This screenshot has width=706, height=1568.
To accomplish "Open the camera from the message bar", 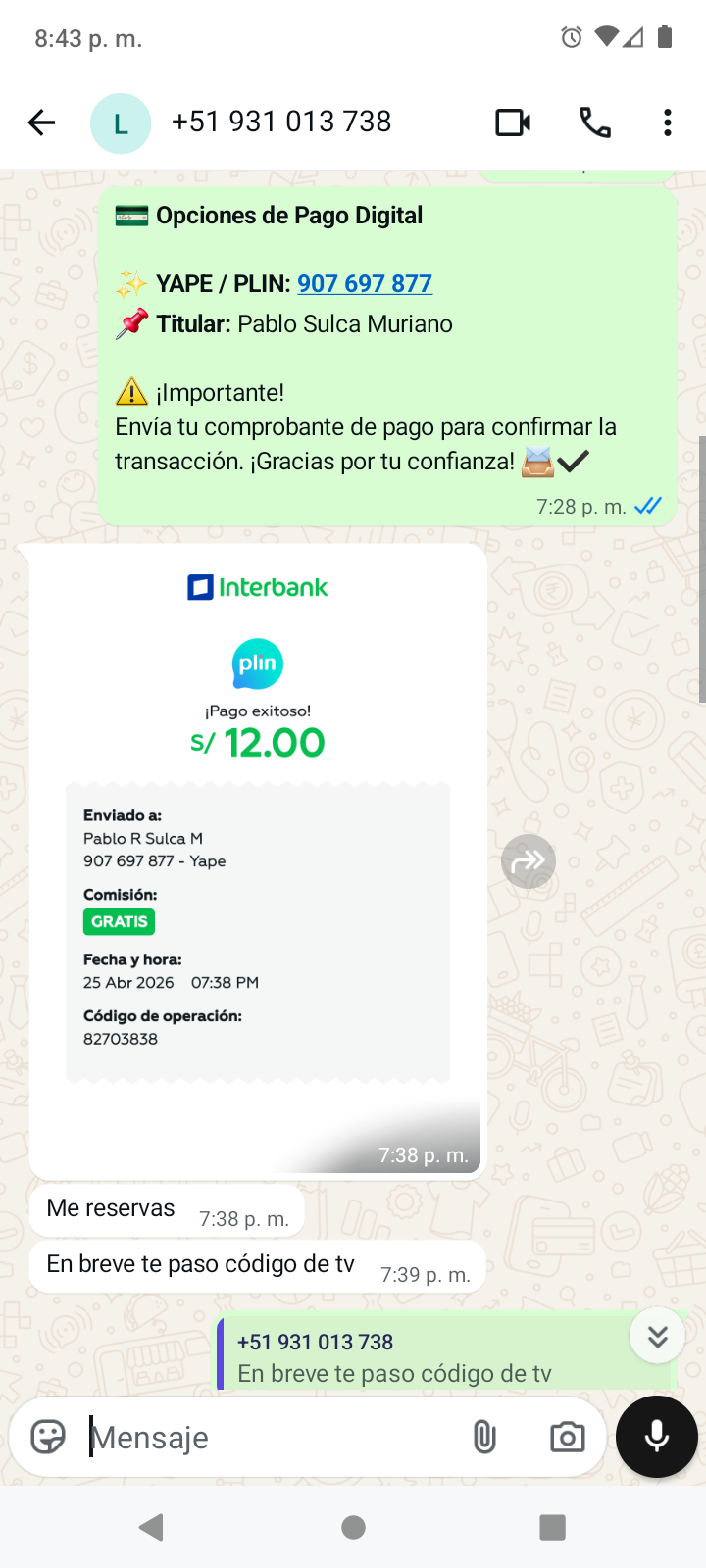I will click(567, 1438).
